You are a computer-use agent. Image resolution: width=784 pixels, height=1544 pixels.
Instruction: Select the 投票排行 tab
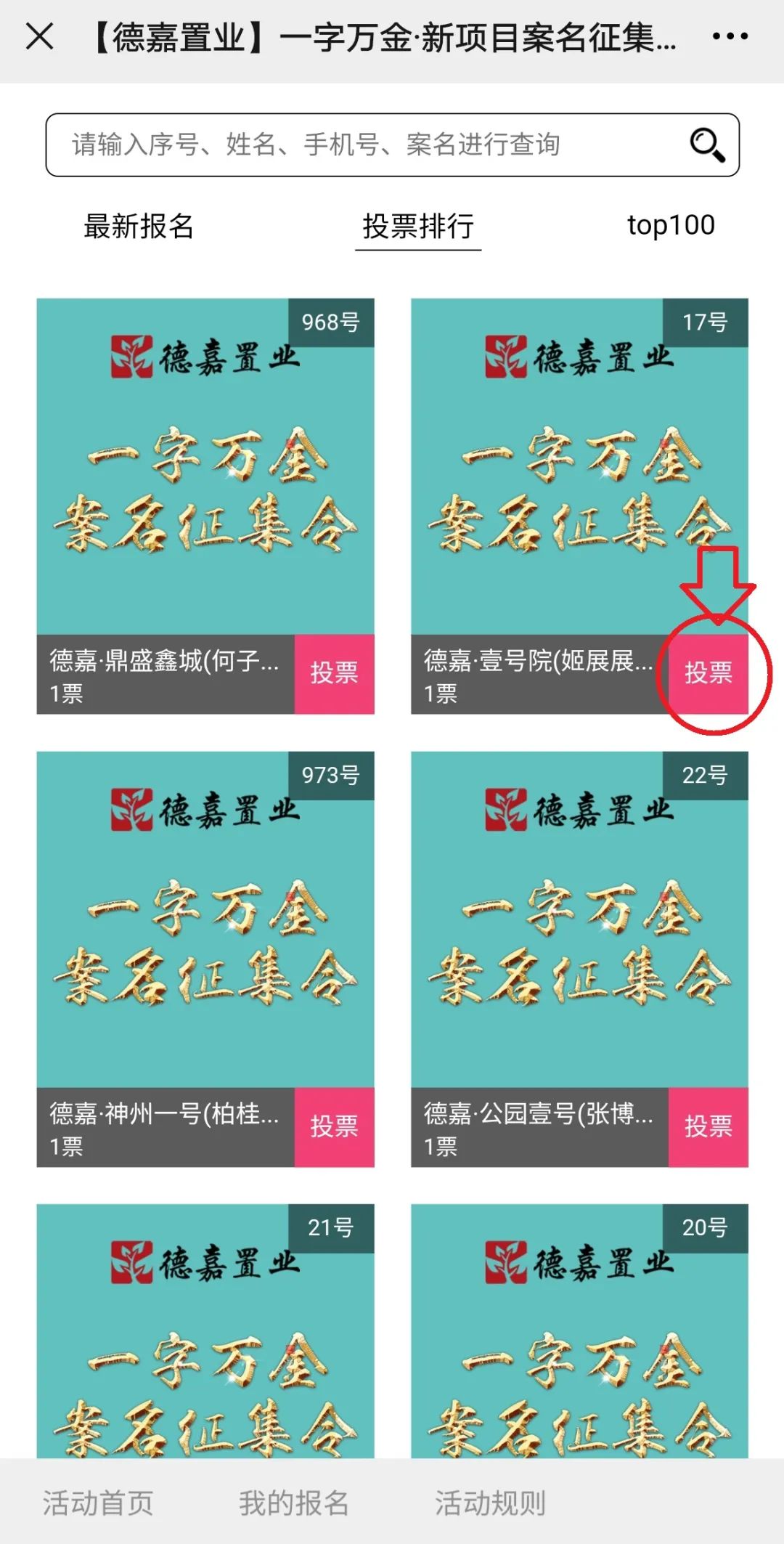pos(418,227)
